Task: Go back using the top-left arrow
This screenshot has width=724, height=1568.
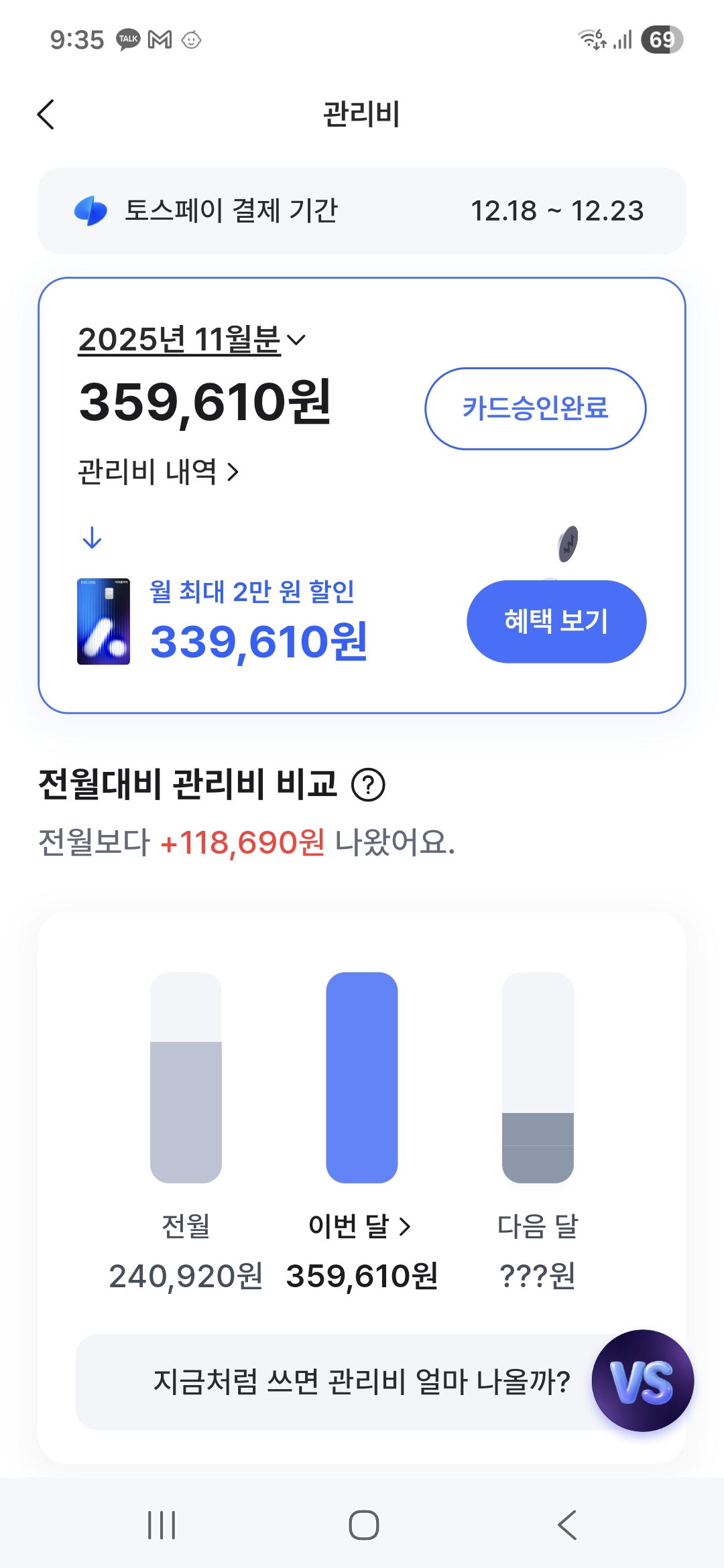Action: coord(46,114)
